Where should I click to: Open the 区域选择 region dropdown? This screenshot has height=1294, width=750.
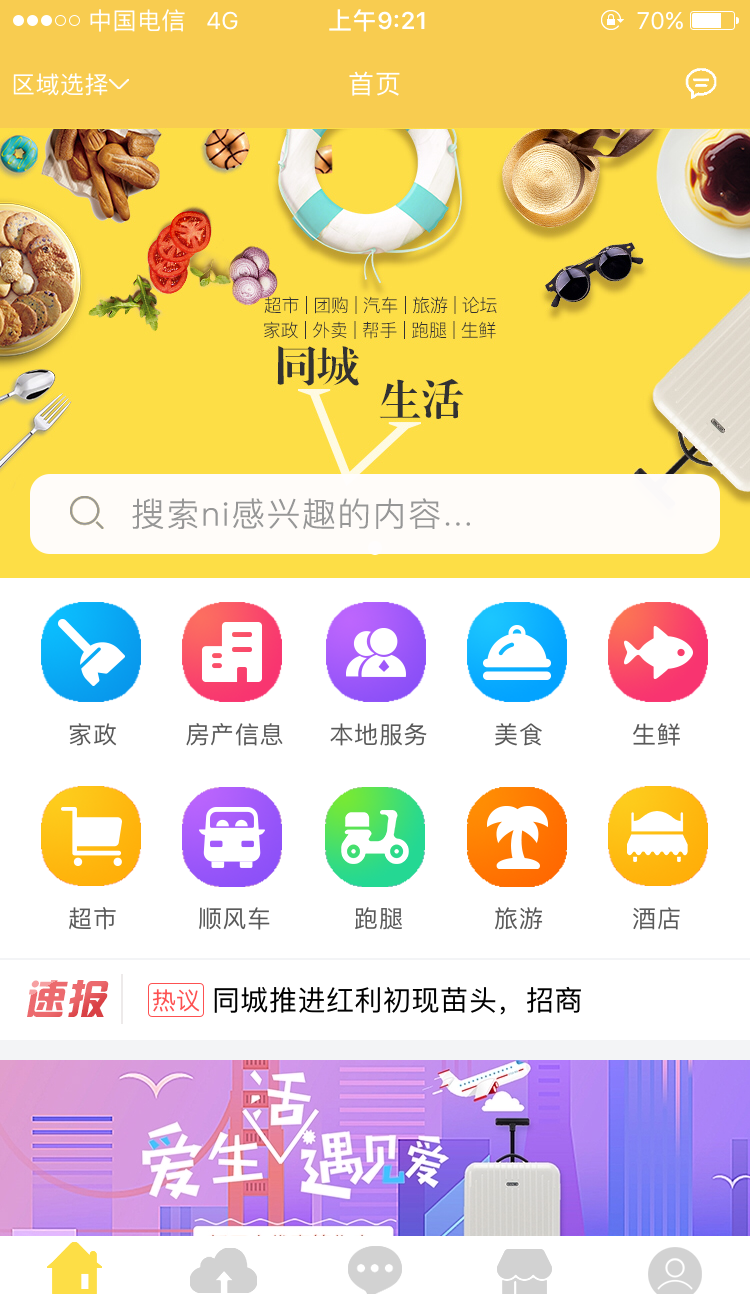point(70,85)
